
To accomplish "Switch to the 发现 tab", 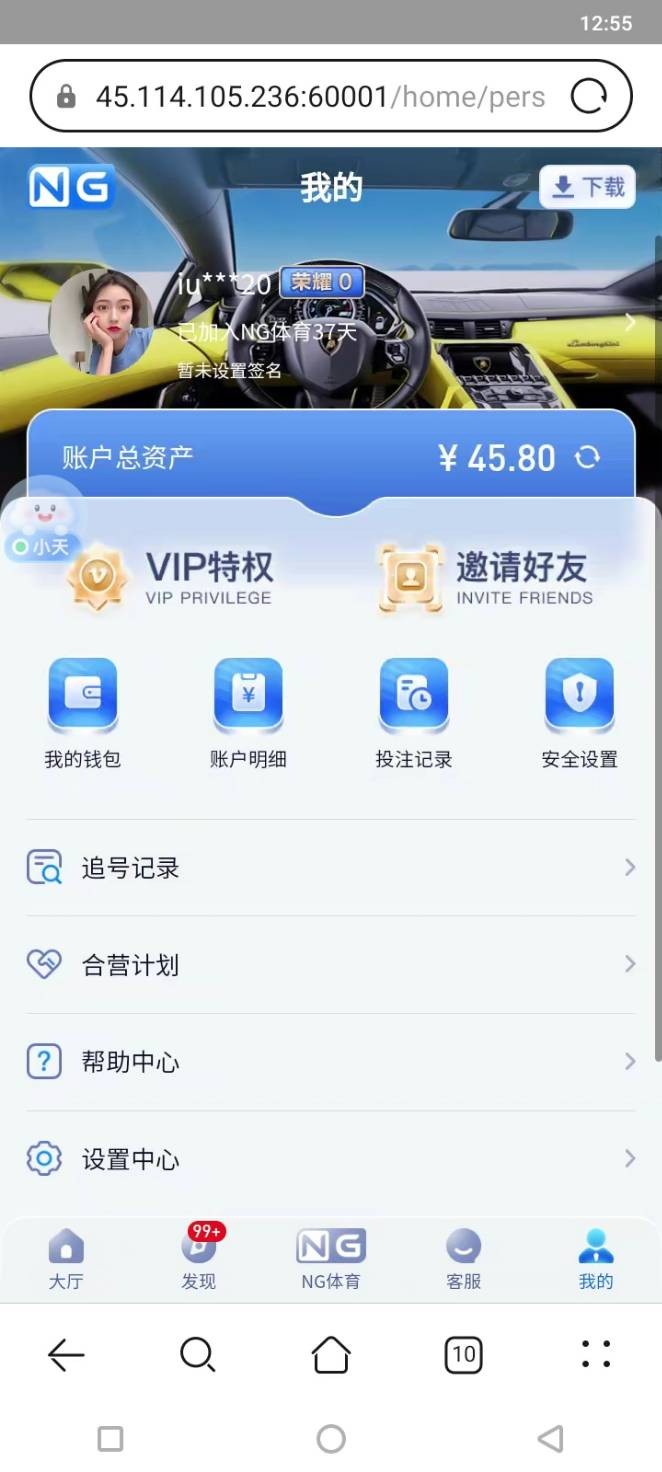I will (199, 1260).
